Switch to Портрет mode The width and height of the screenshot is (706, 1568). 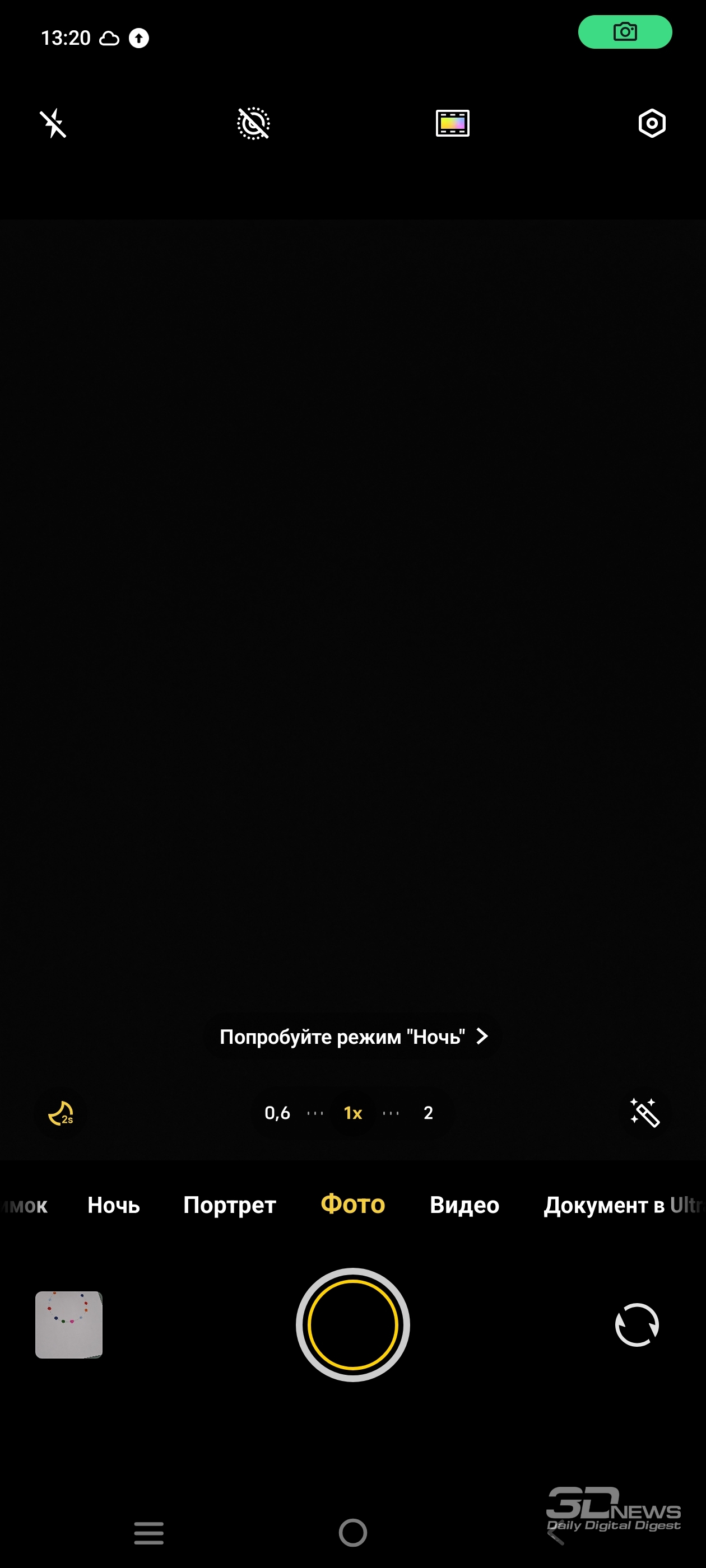tap(230, 1205)
